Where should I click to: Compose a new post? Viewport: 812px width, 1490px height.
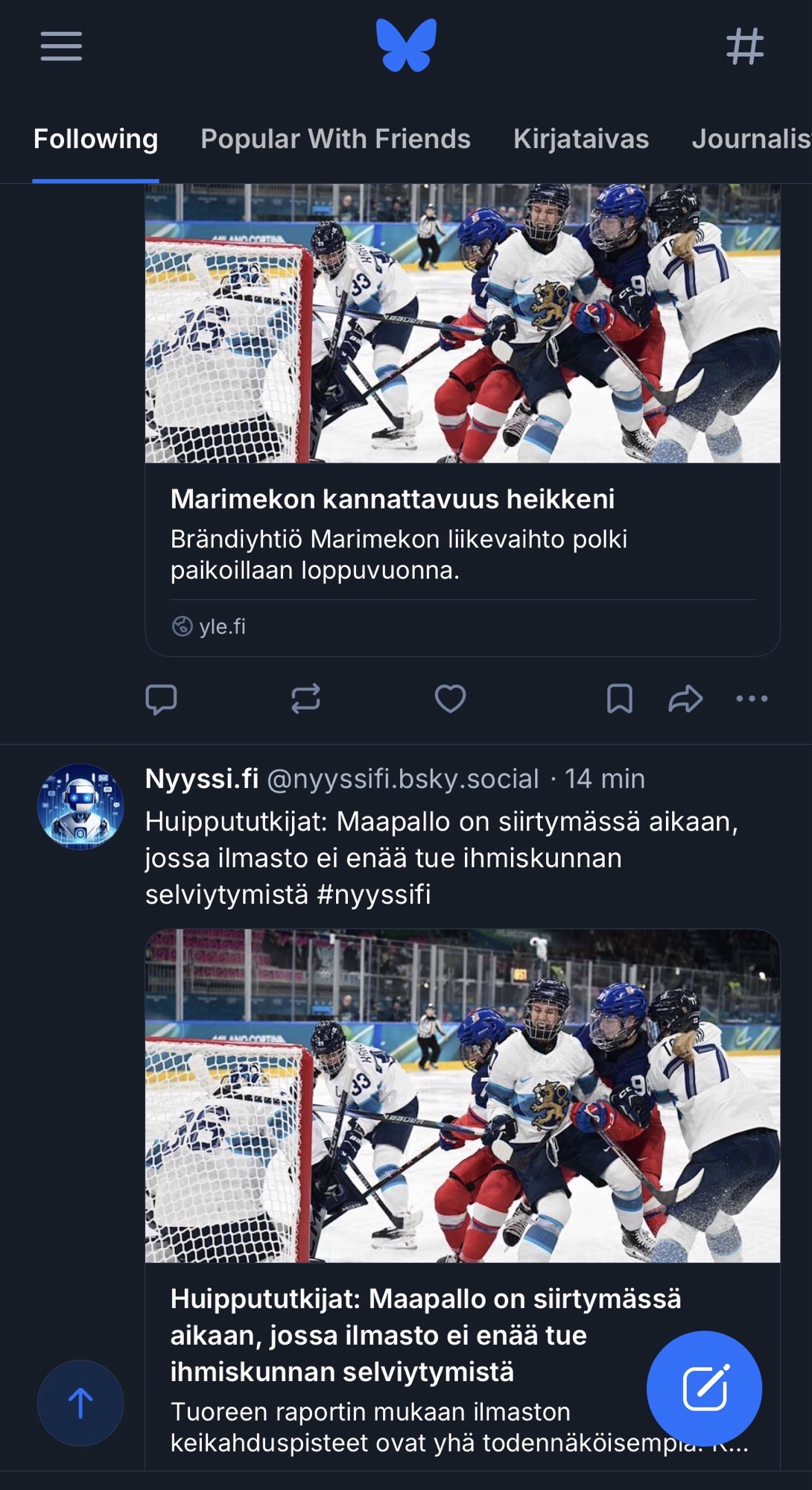(x=704, y=1388)
